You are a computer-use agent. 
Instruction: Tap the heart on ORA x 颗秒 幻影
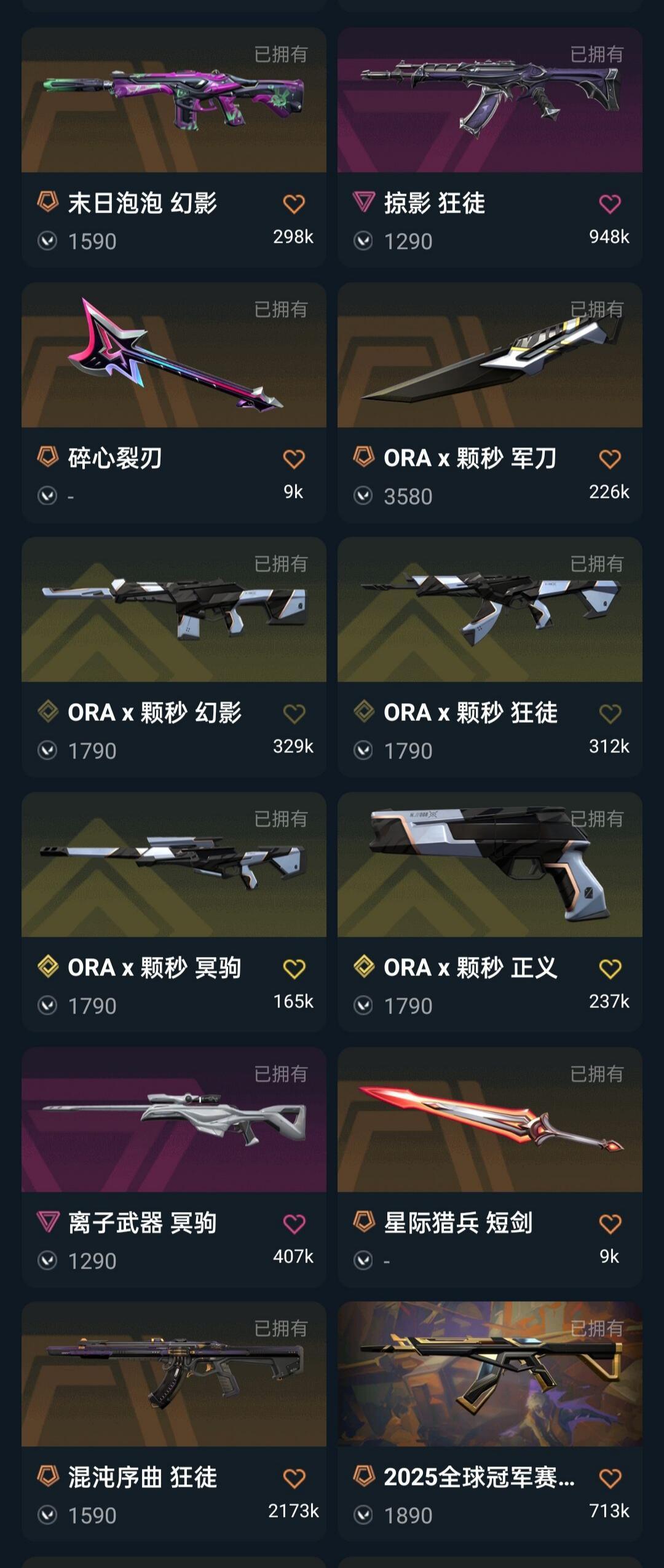point(294,714)
